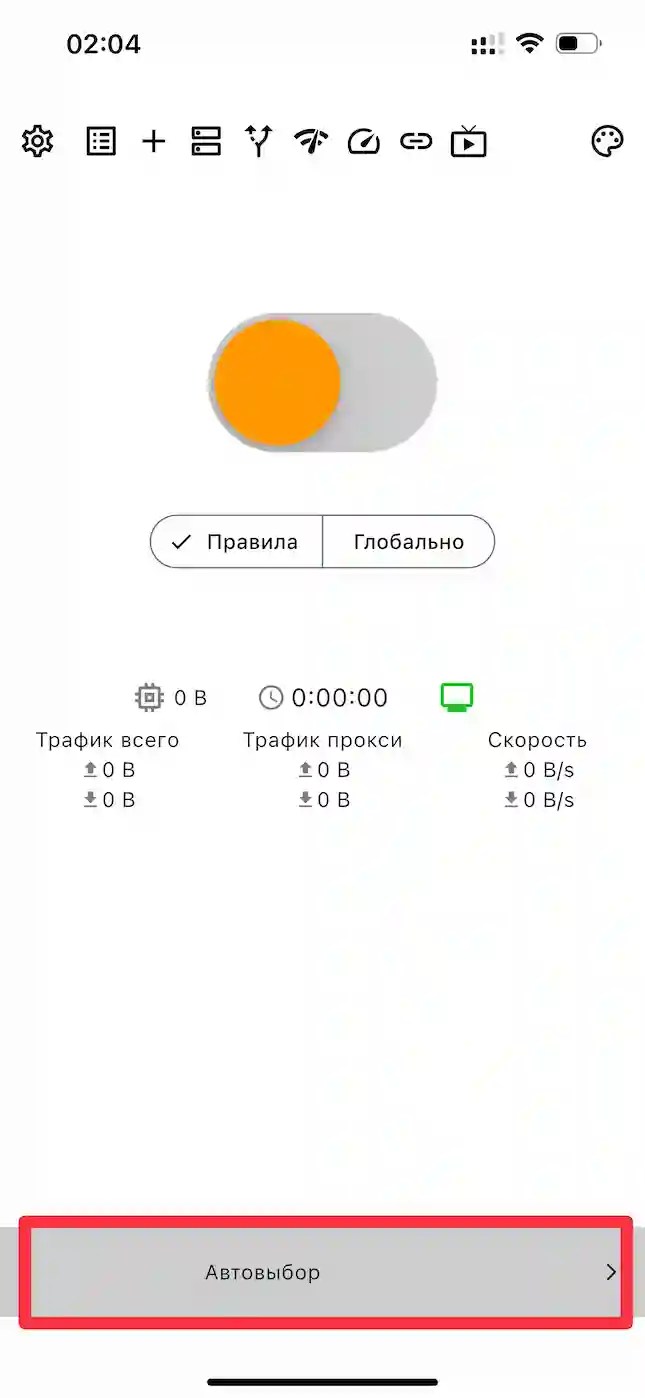
Task: Open the servers icon
Action: tap(206, 141)
